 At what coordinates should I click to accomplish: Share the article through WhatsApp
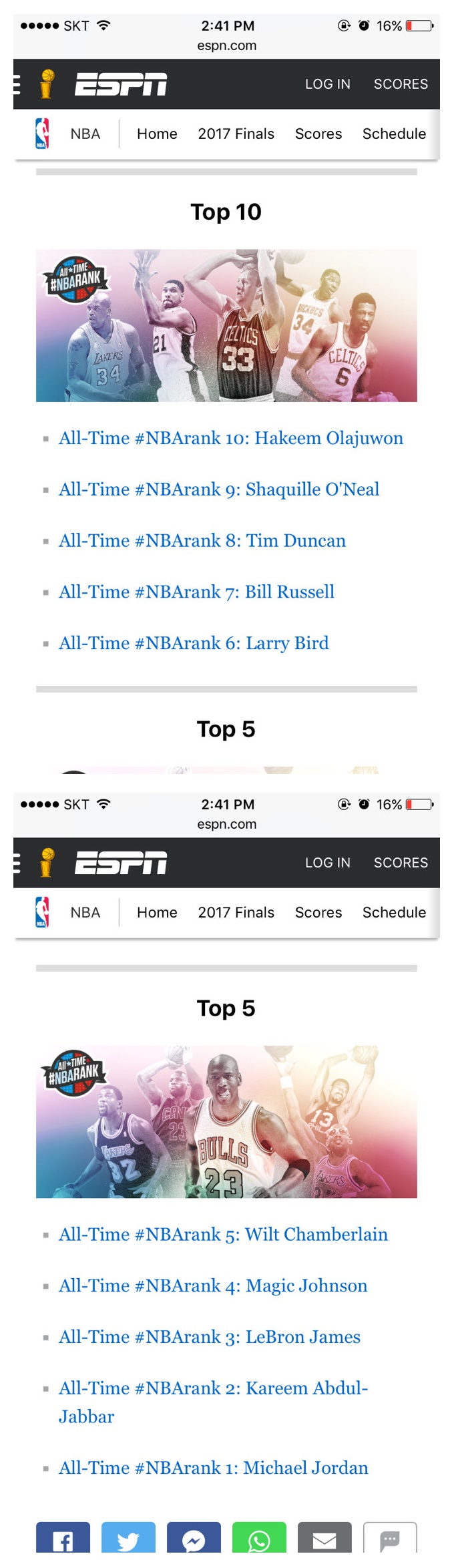click(259, 1539)
